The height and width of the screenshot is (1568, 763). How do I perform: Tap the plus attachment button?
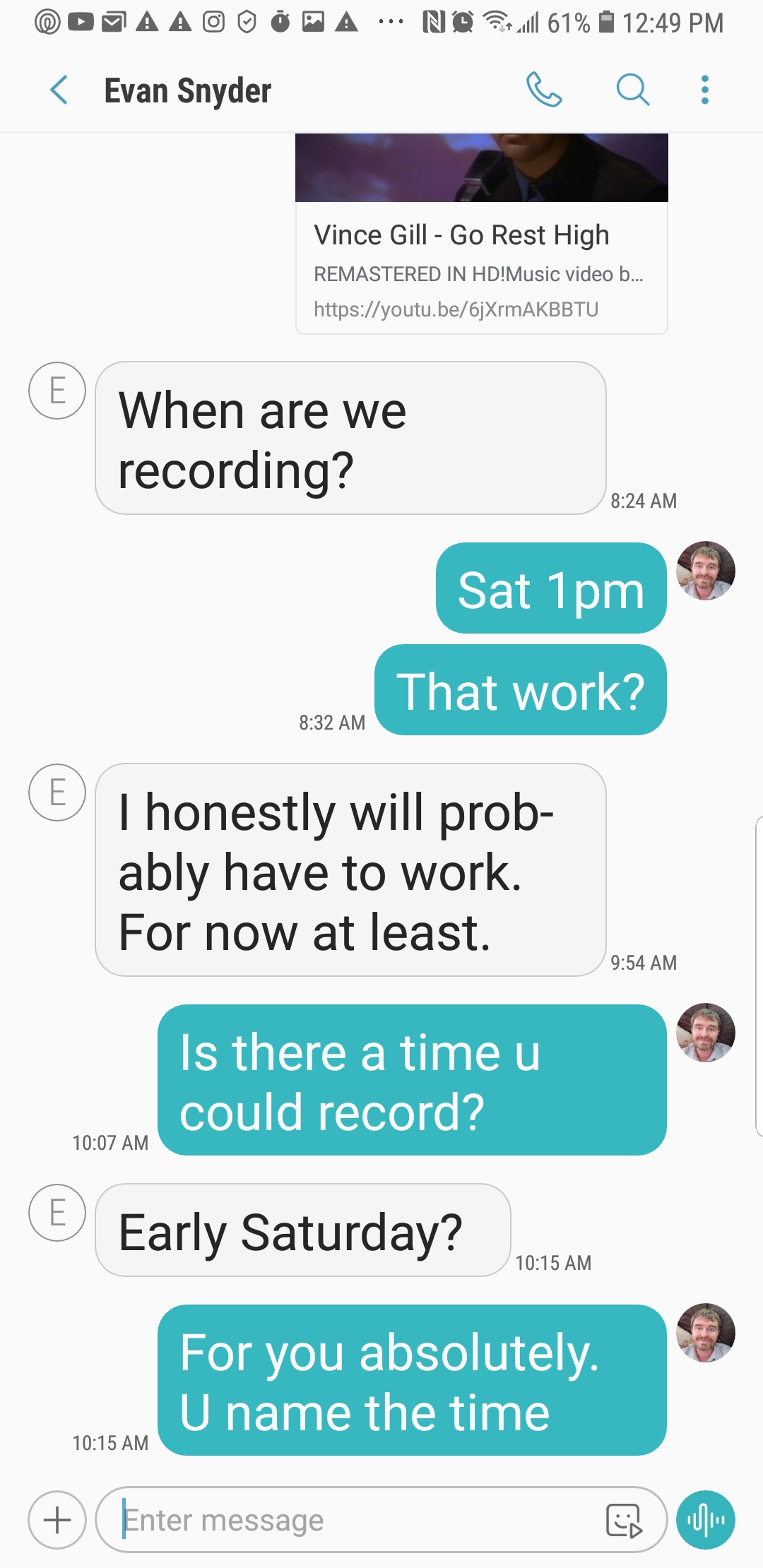[x=57, y=1520]
